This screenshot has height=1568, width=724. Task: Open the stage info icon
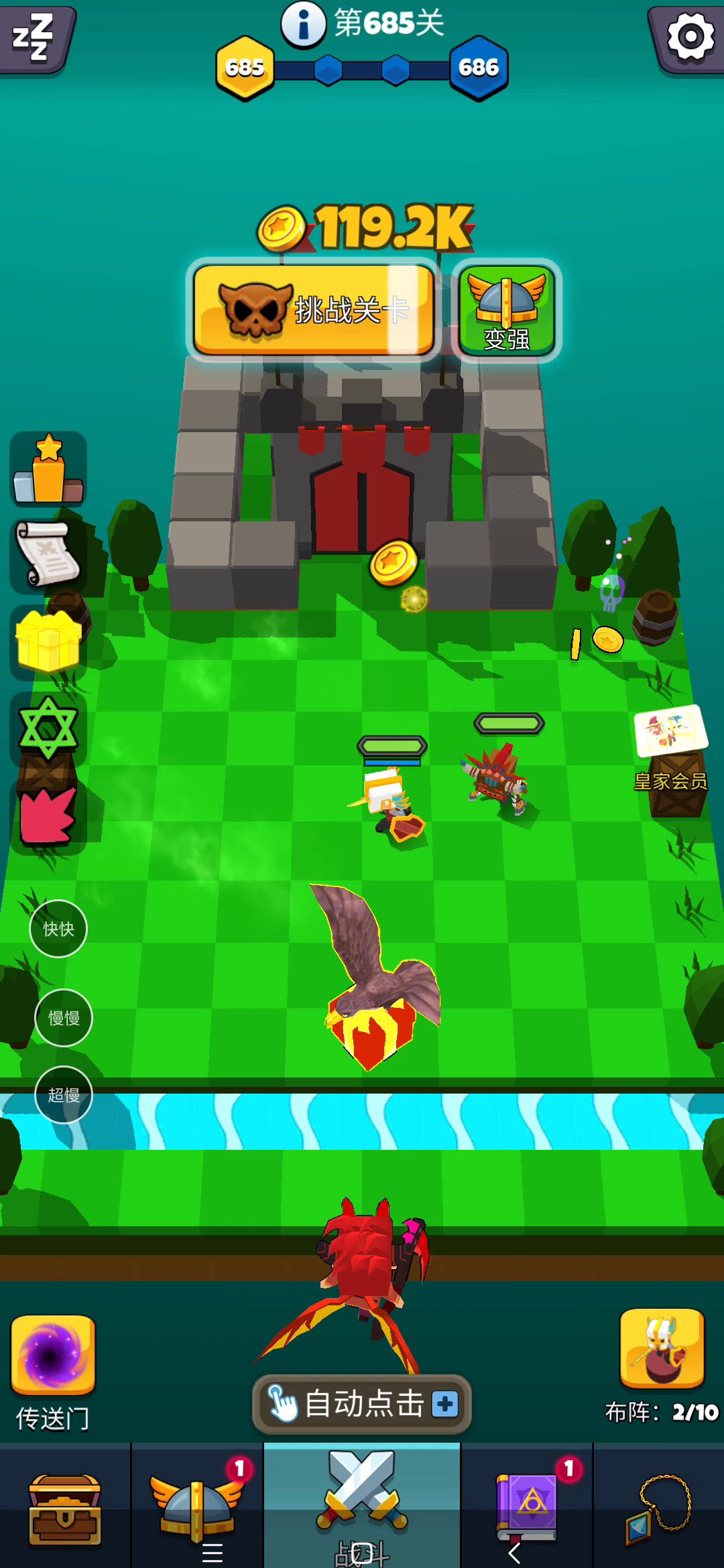tap(303, 24)
